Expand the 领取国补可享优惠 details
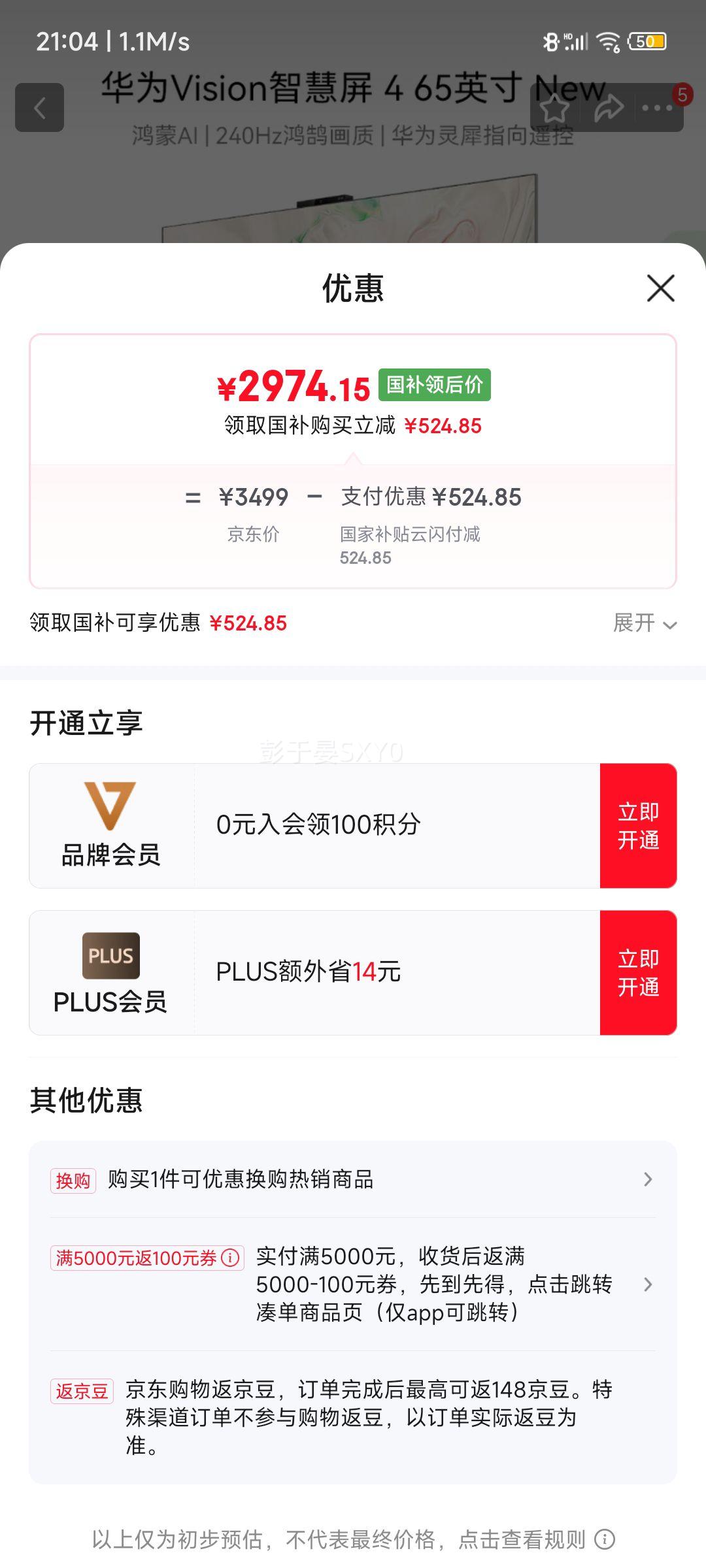This screenshot has height=1568, width=706. [x=644, y=623]
